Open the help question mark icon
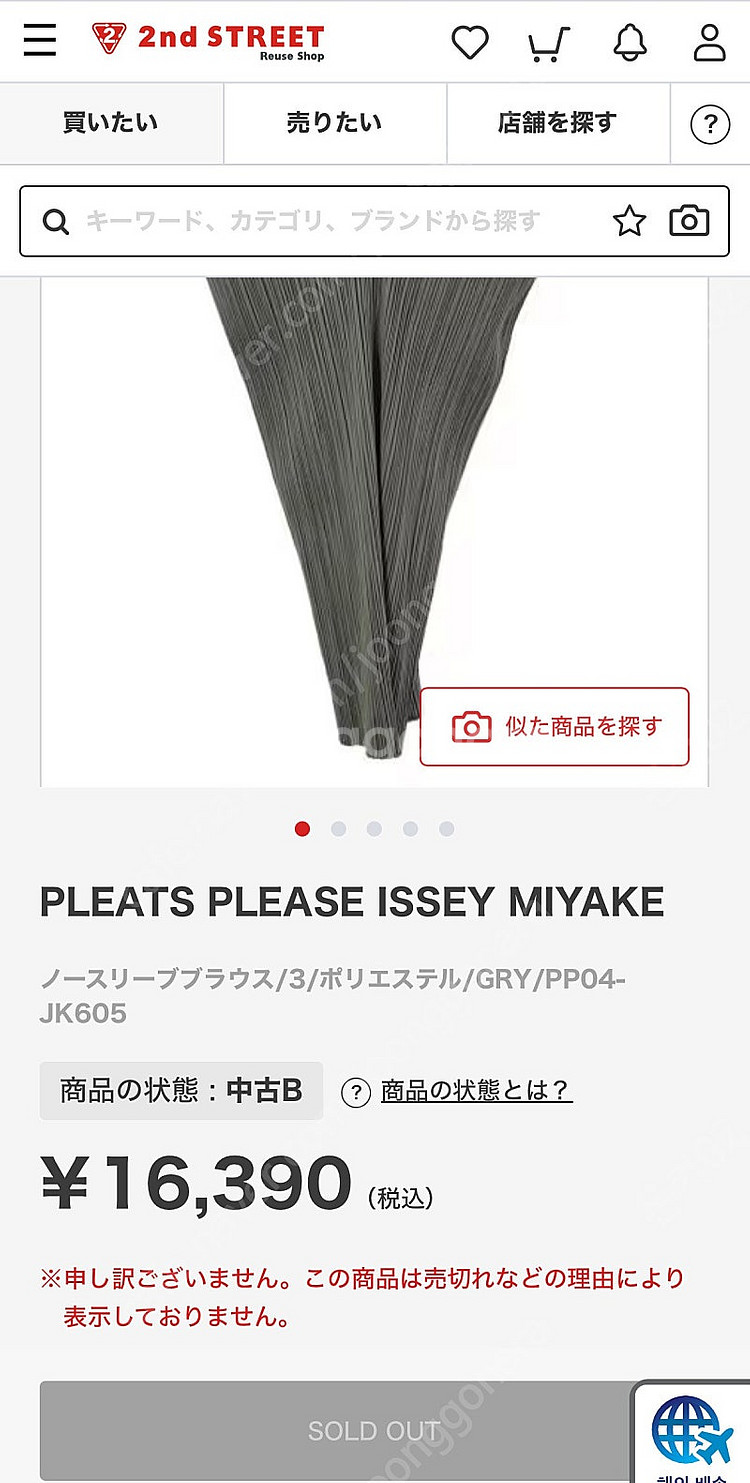 coord(710,125)
